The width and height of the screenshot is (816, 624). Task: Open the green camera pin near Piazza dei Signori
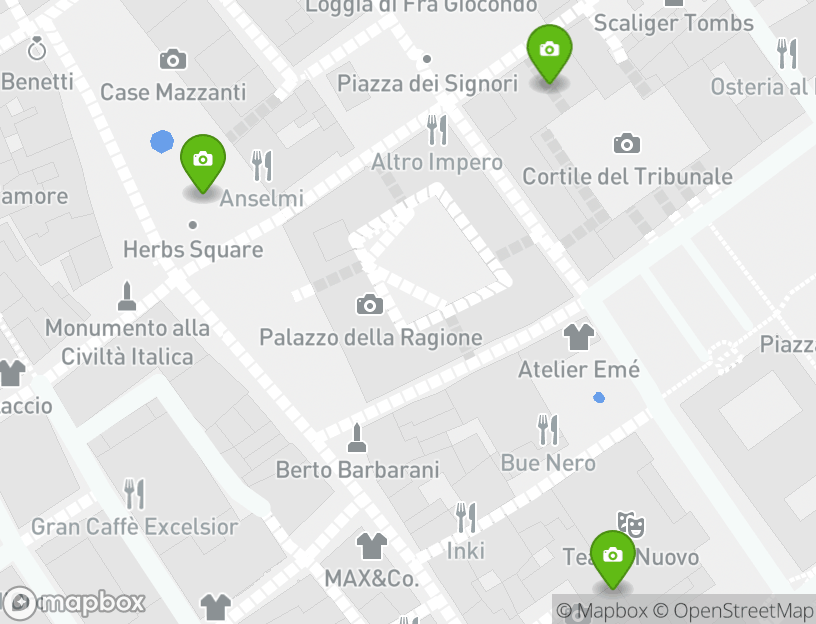click(x=549, y=52)
